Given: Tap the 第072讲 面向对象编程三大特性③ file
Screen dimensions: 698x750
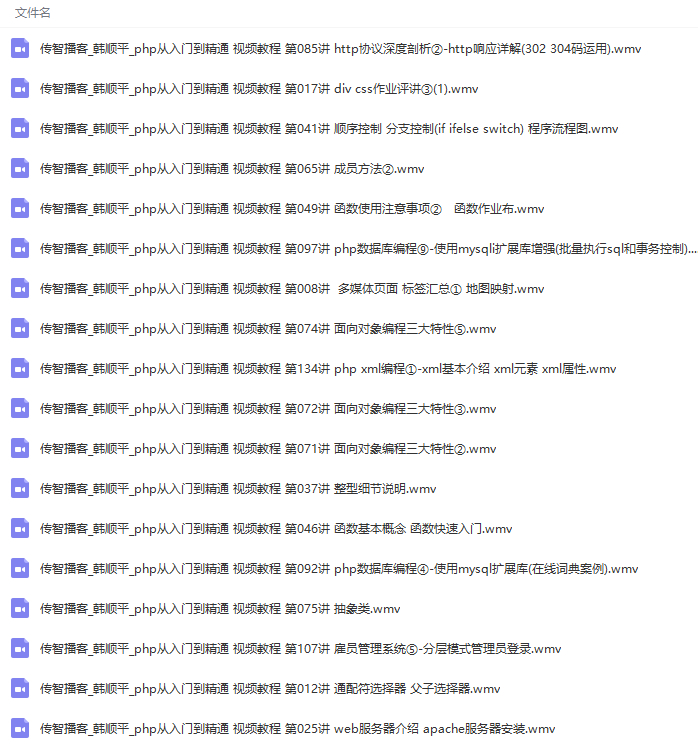Looking at the screenshot, I should [268, 408].
